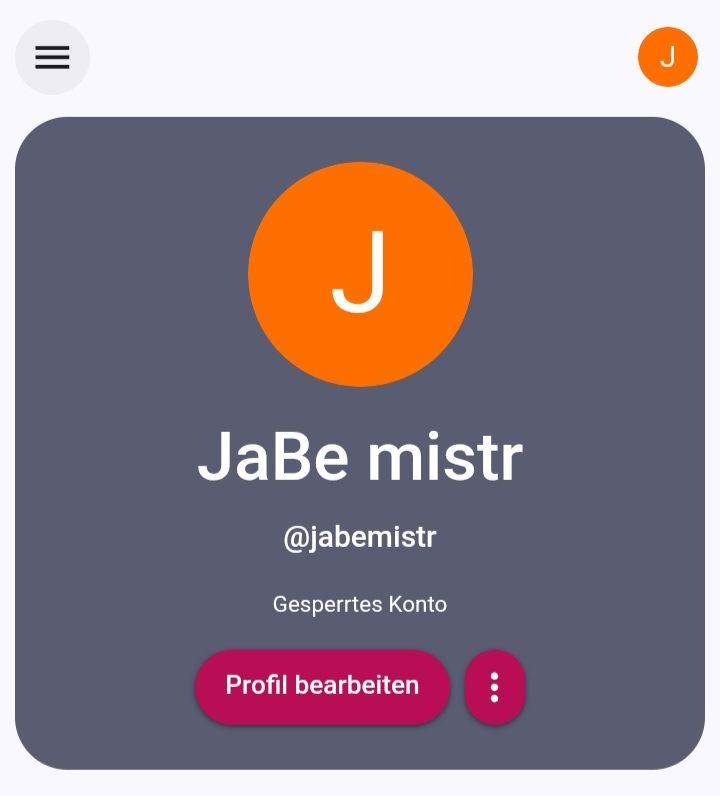The width and height of the screenshot is (720, 796).
Task: Tap Profil bearbeiten to edit profile
Action: click(322, 686)
